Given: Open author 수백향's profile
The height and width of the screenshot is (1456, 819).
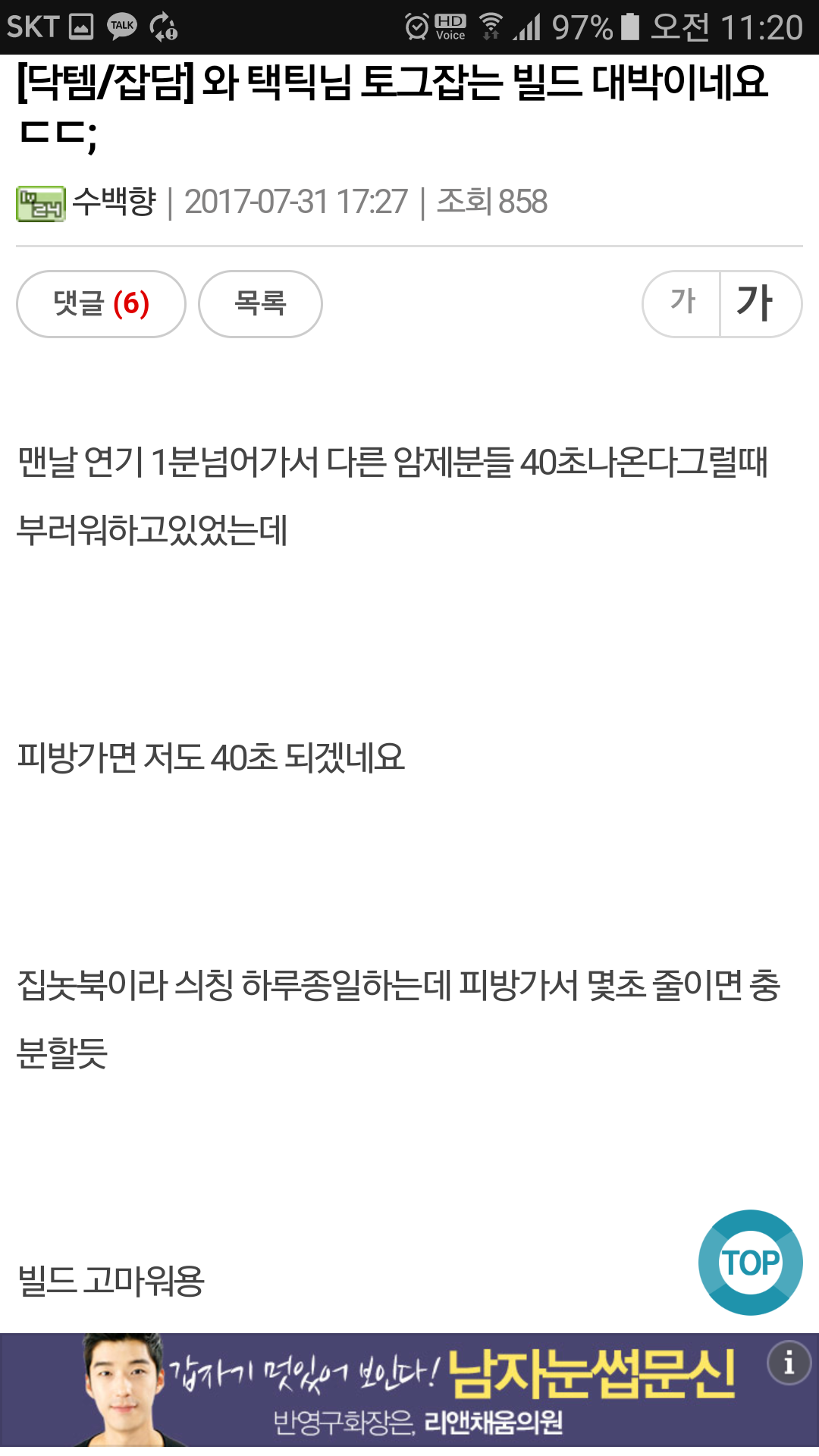Looking at the screenshot, I should pyautogui.click(x=114, y=202).
